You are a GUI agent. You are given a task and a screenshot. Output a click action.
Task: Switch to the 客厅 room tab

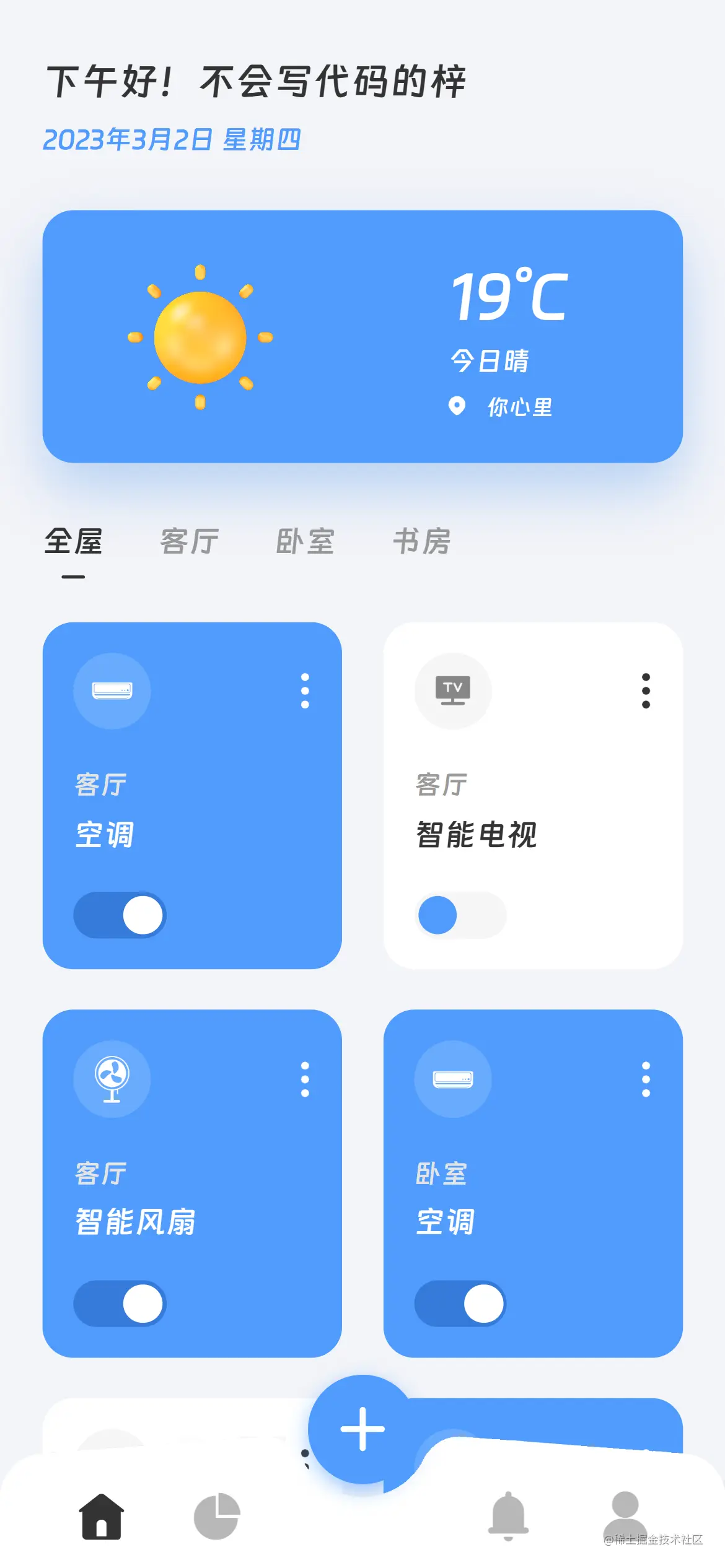tap(189, 541)
